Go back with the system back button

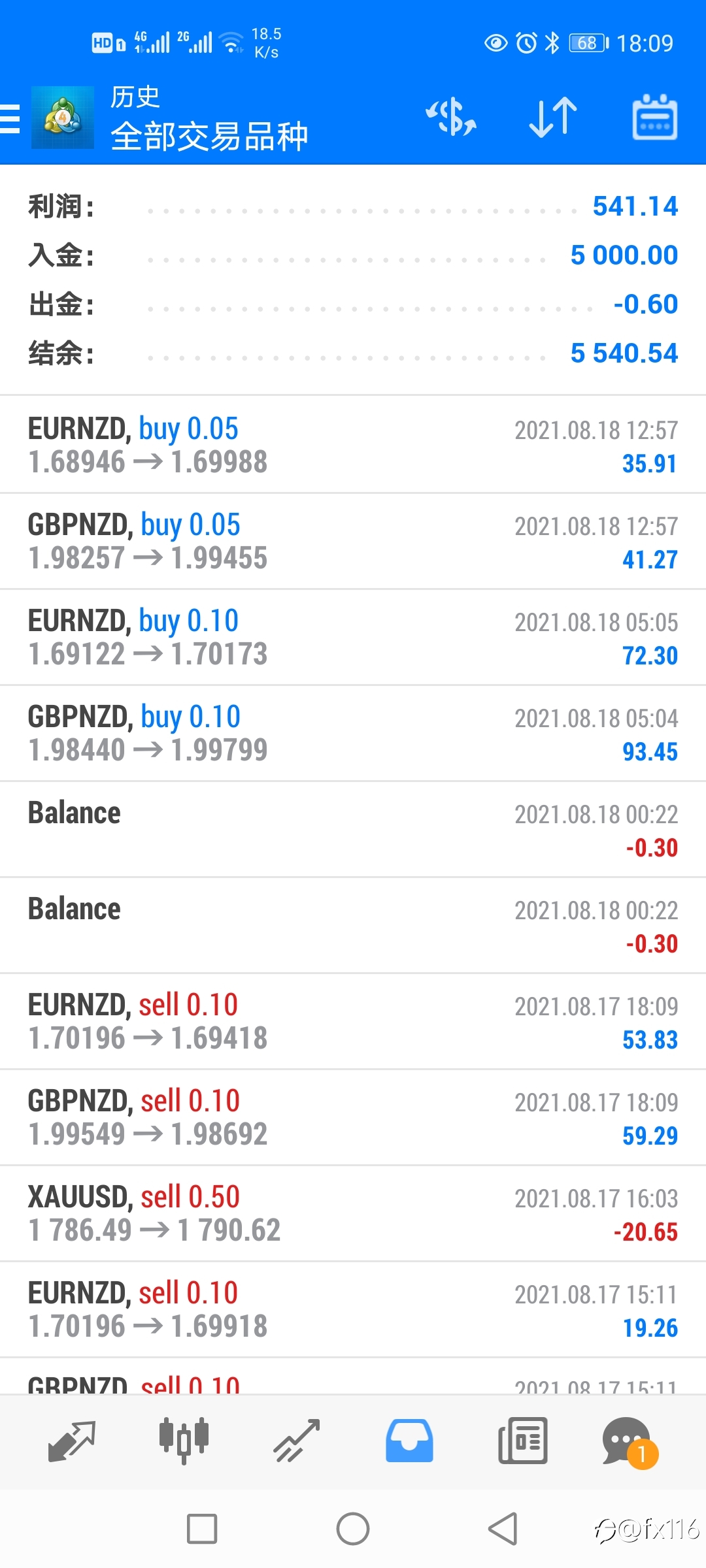(x=503, y=1529)
